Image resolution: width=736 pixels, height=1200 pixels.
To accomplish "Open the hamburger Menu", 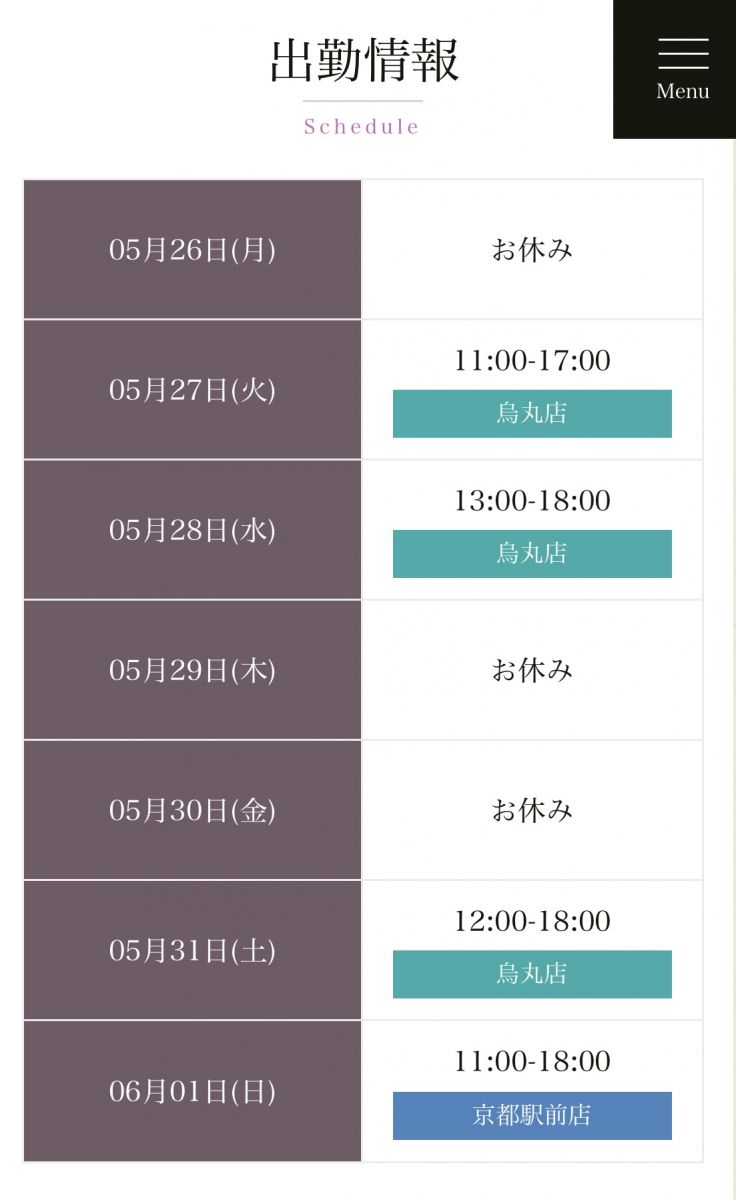I will 675,69.
